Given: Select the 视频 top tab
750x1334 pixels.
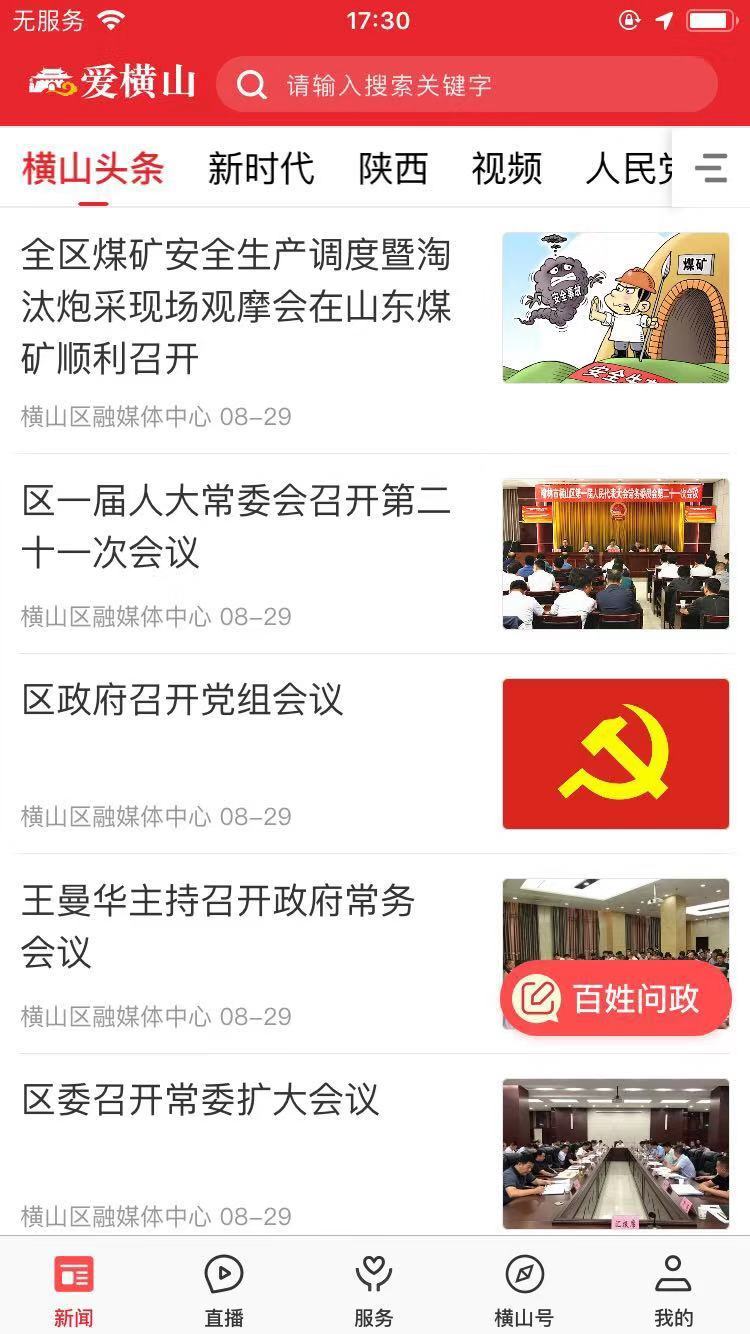Looking at the screenshot, I should click(506, 168).
